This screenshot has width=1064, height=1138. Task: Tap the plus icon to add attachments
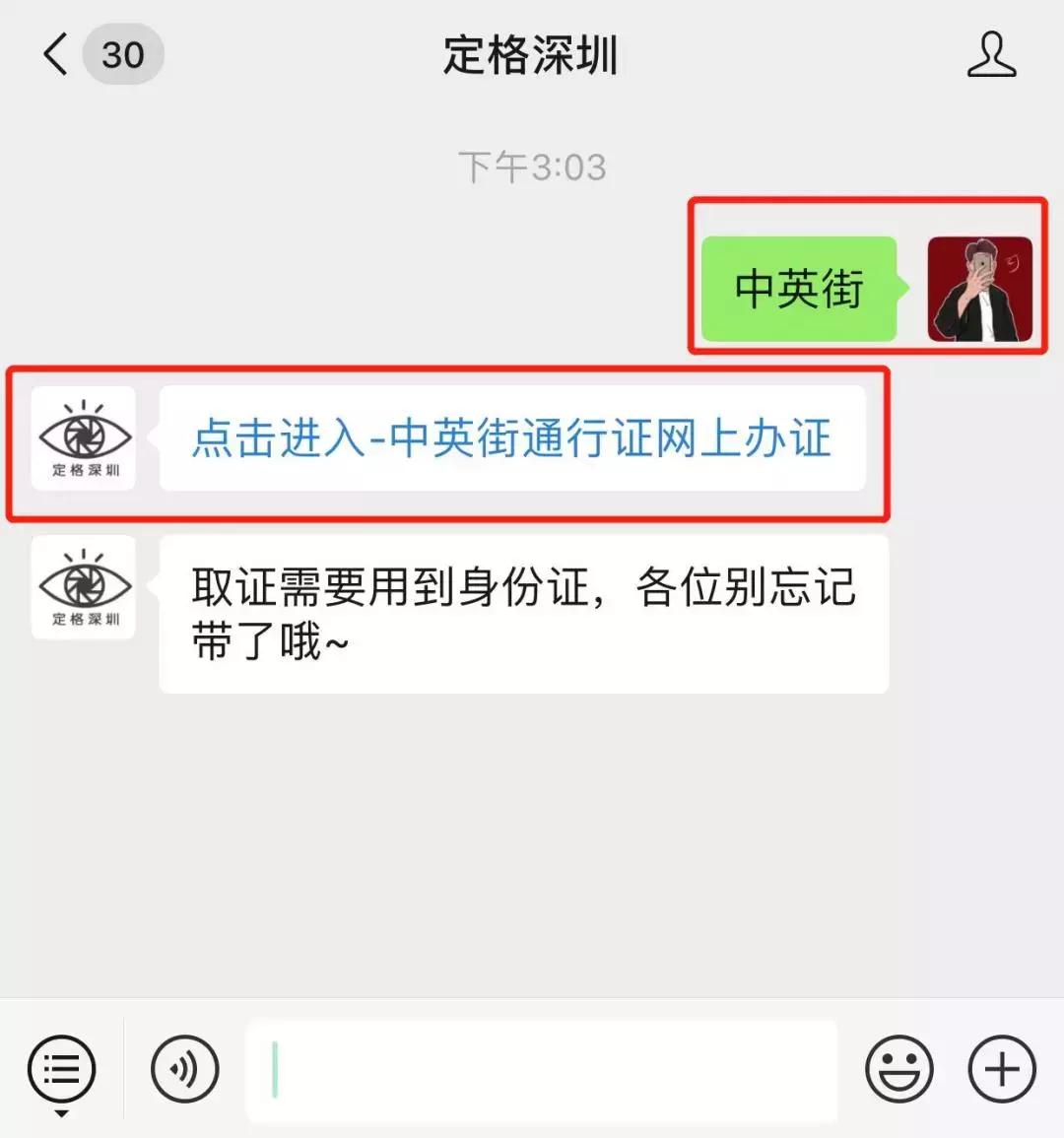[1001, 1068]
